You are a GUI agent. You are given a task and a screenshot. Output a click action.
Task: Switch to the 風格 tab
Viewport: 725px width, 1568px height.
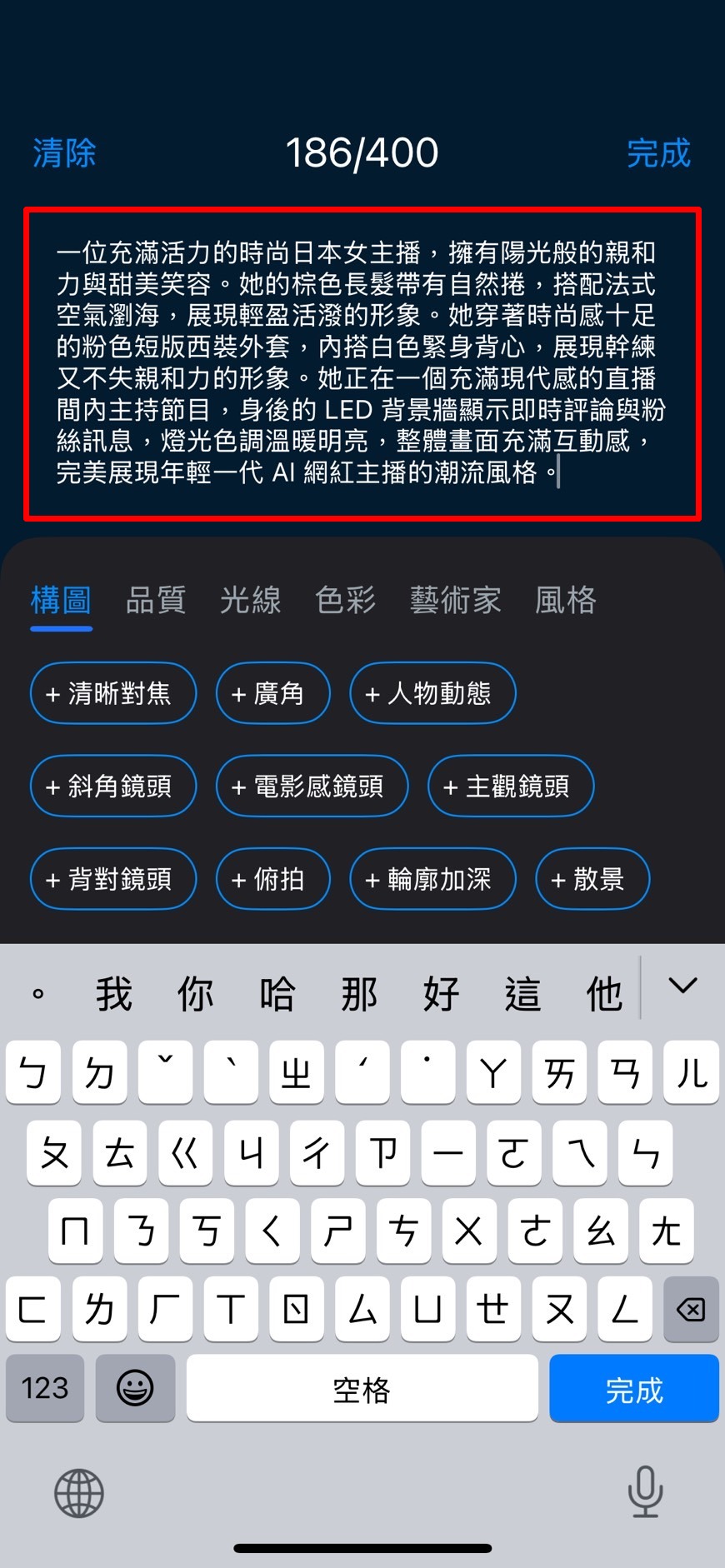(x=565, y=600)
